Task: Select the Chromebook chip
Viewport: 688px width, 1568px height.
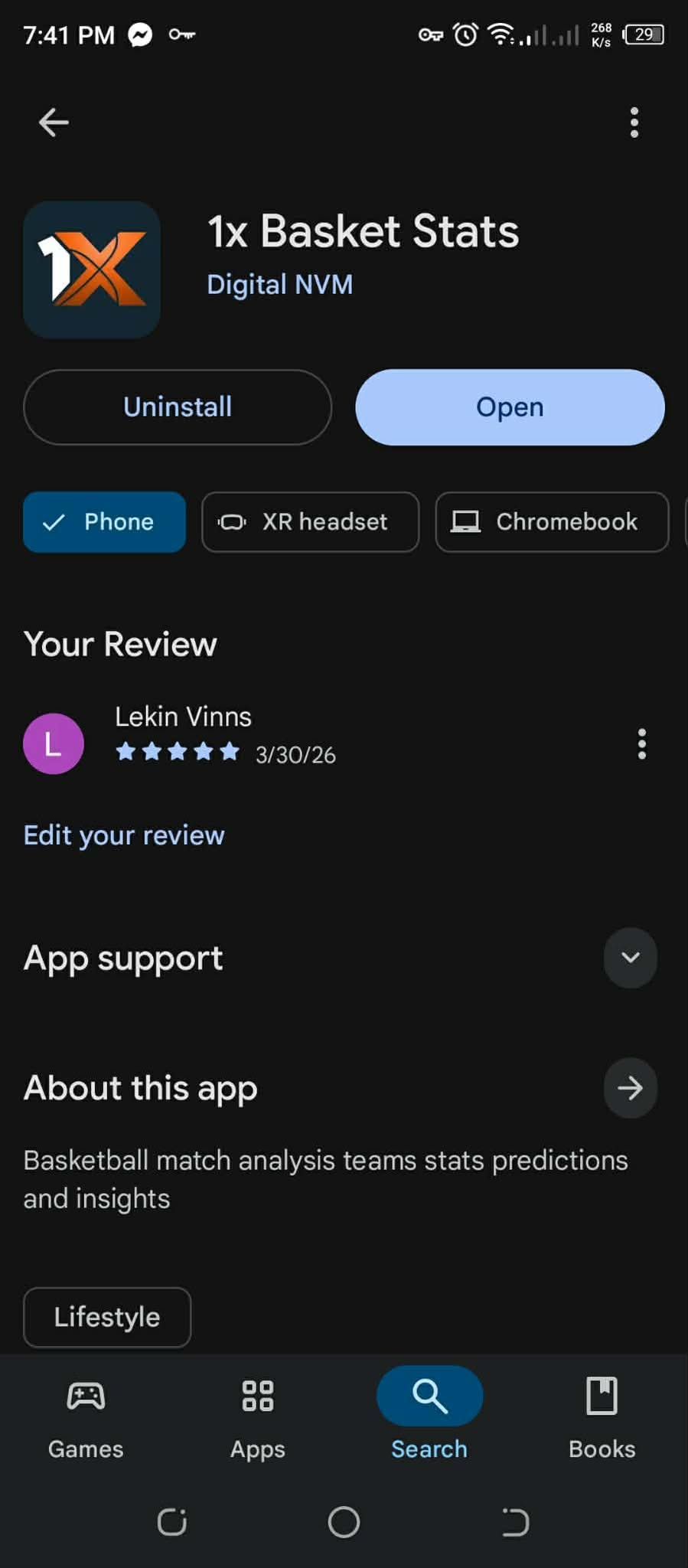Action: [x=552, y=522]
